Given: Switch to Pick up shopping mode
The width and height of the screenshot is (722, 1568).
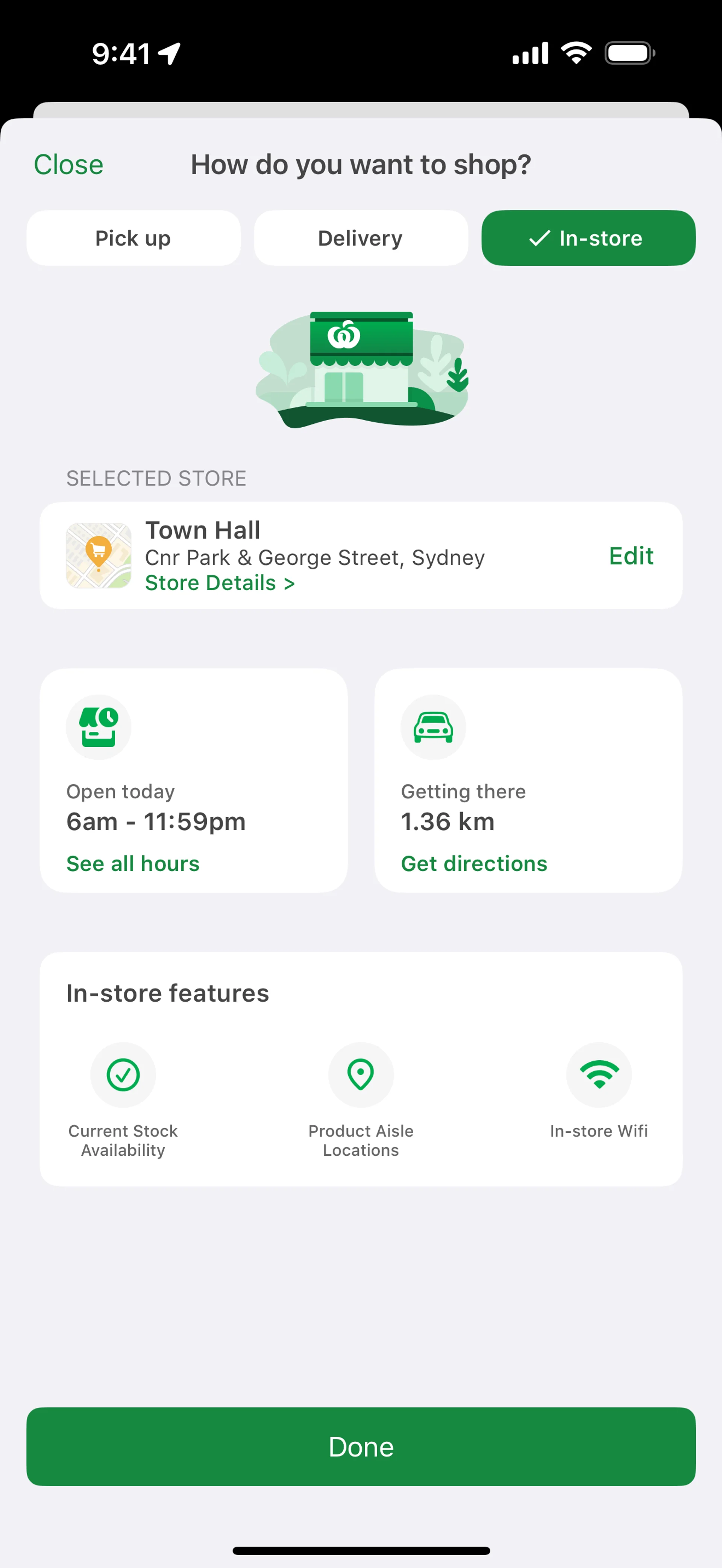Looking at the screenshot, I should click(133, 238).
